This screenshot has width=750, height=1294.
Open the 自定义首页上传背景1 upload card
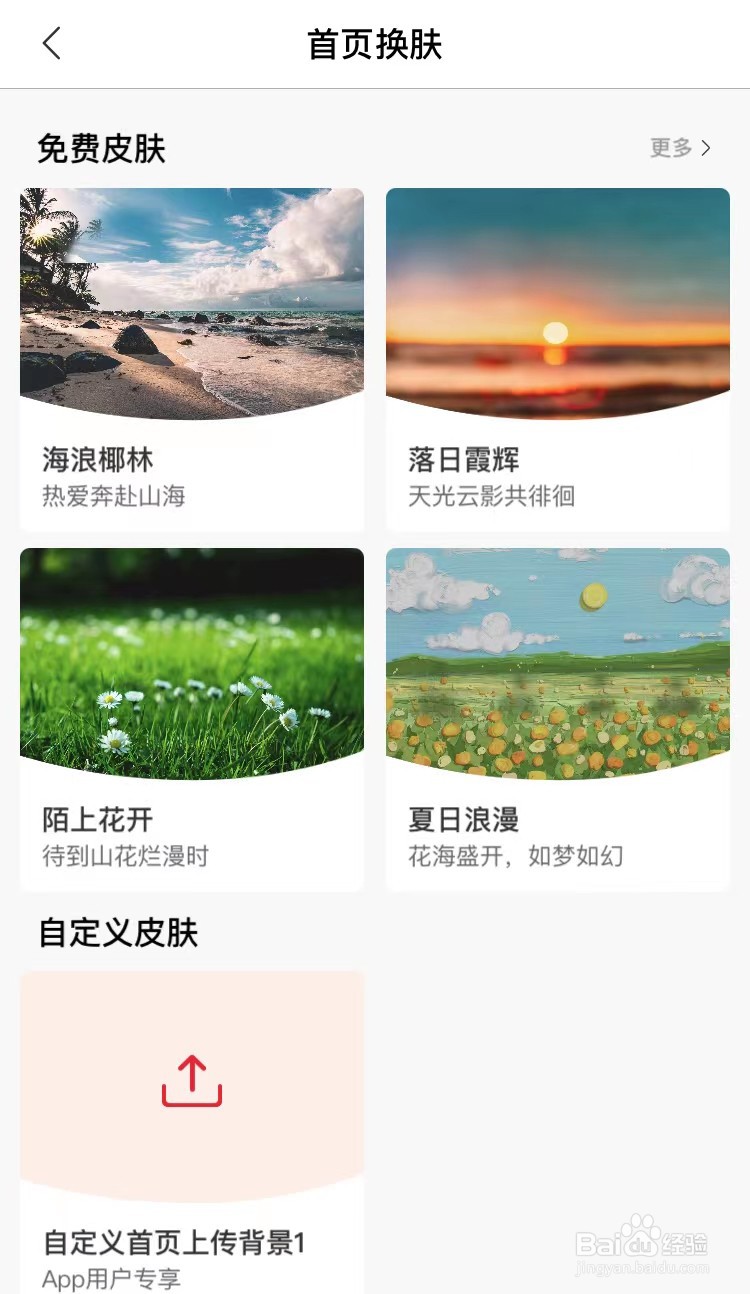192,1132
